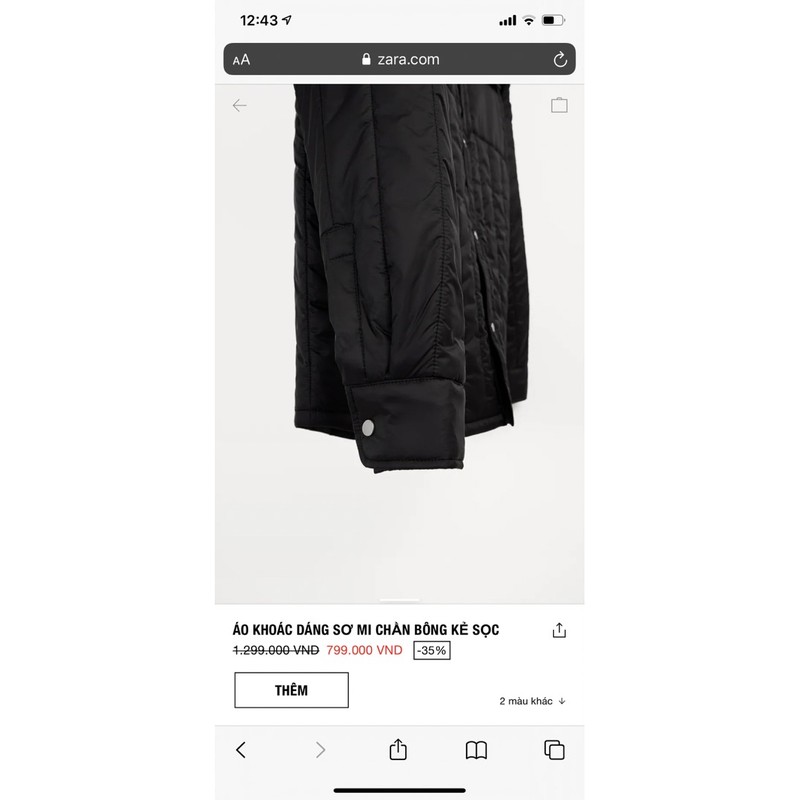The height and width of the screenshot is (800, 800).
Task: Share this jacket via the share icon
Action: point(559,630)
